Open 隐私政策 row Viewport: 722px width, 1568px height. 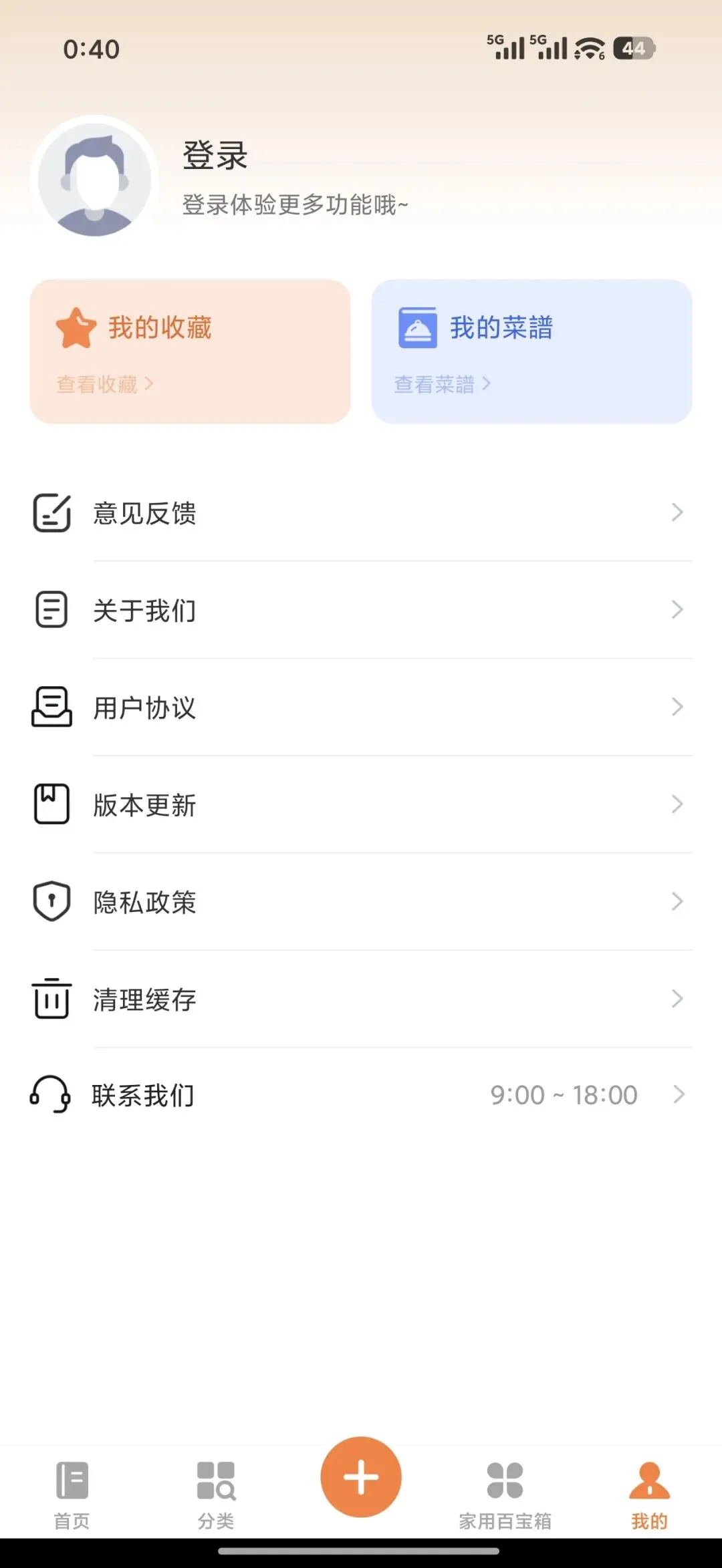click(x=361, y=902)
